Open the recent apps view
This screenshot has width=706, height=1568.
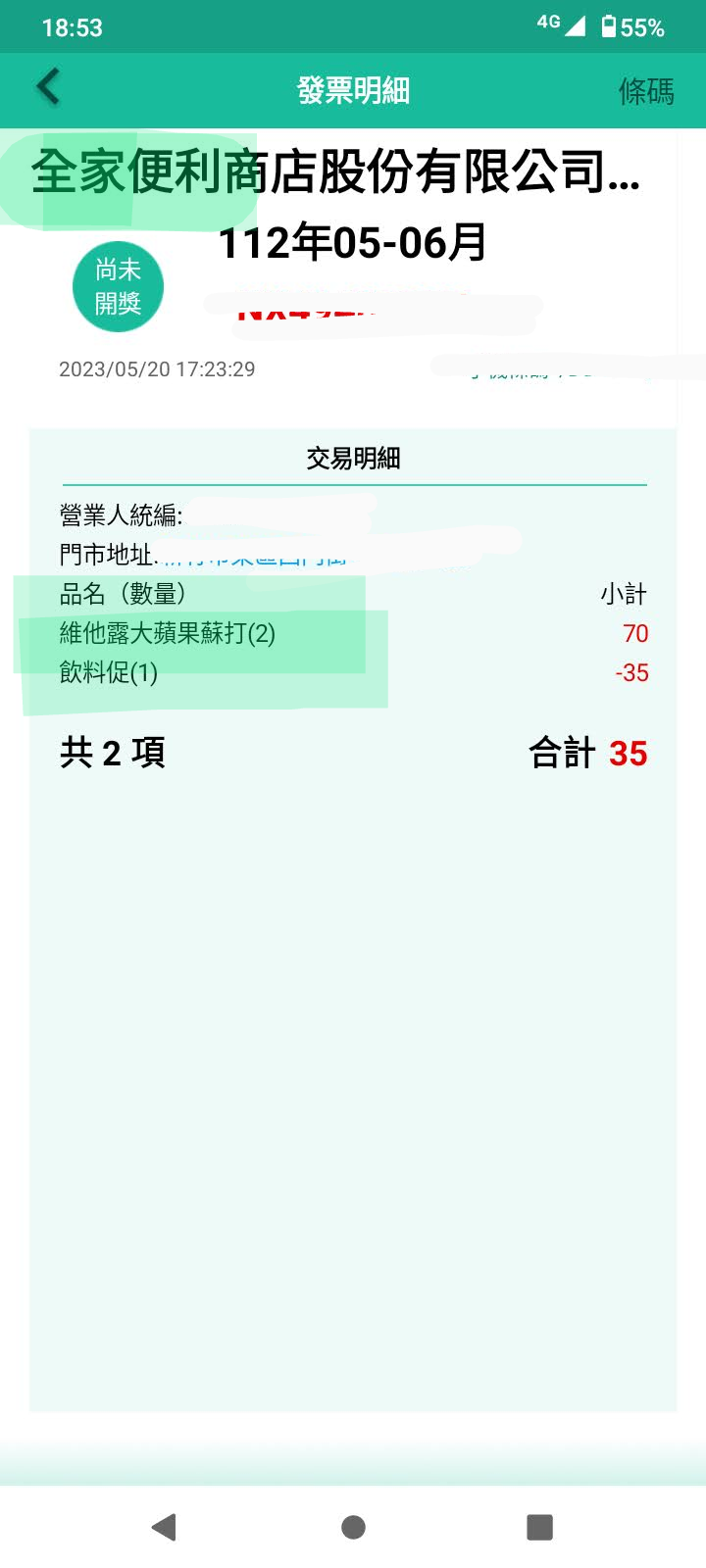coord(539,1526)
